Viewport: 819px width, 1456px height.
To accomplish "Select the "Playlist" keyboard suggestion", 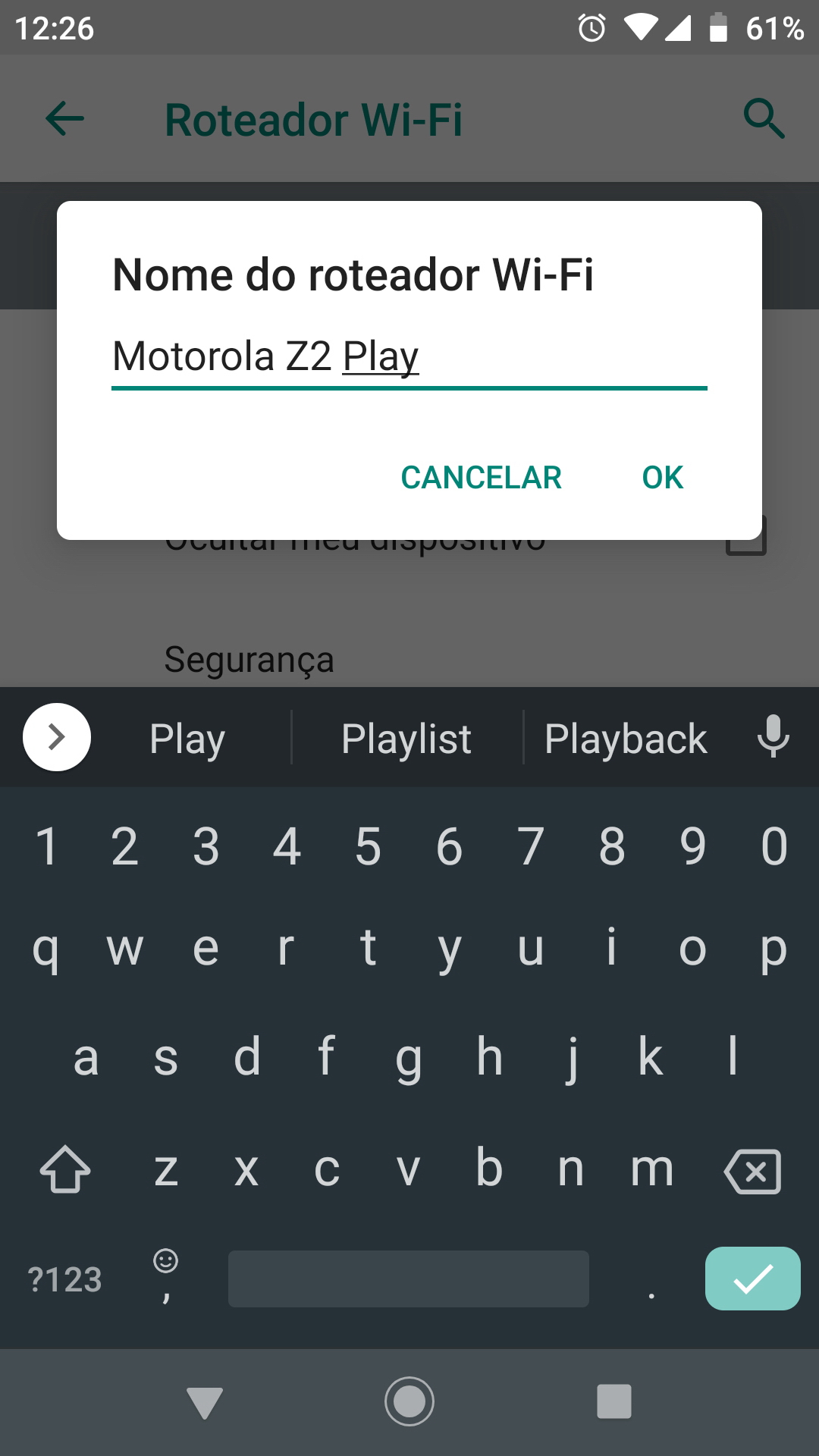I will (x=406, y=739).
